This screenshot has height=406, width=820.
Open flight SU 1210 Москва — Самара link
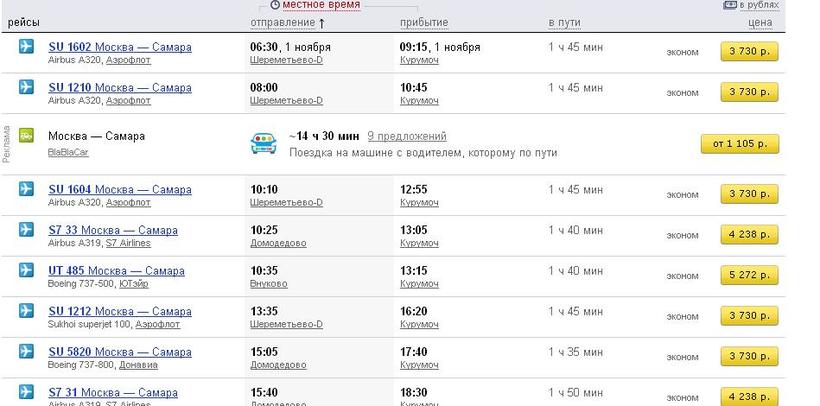(119, 88)
